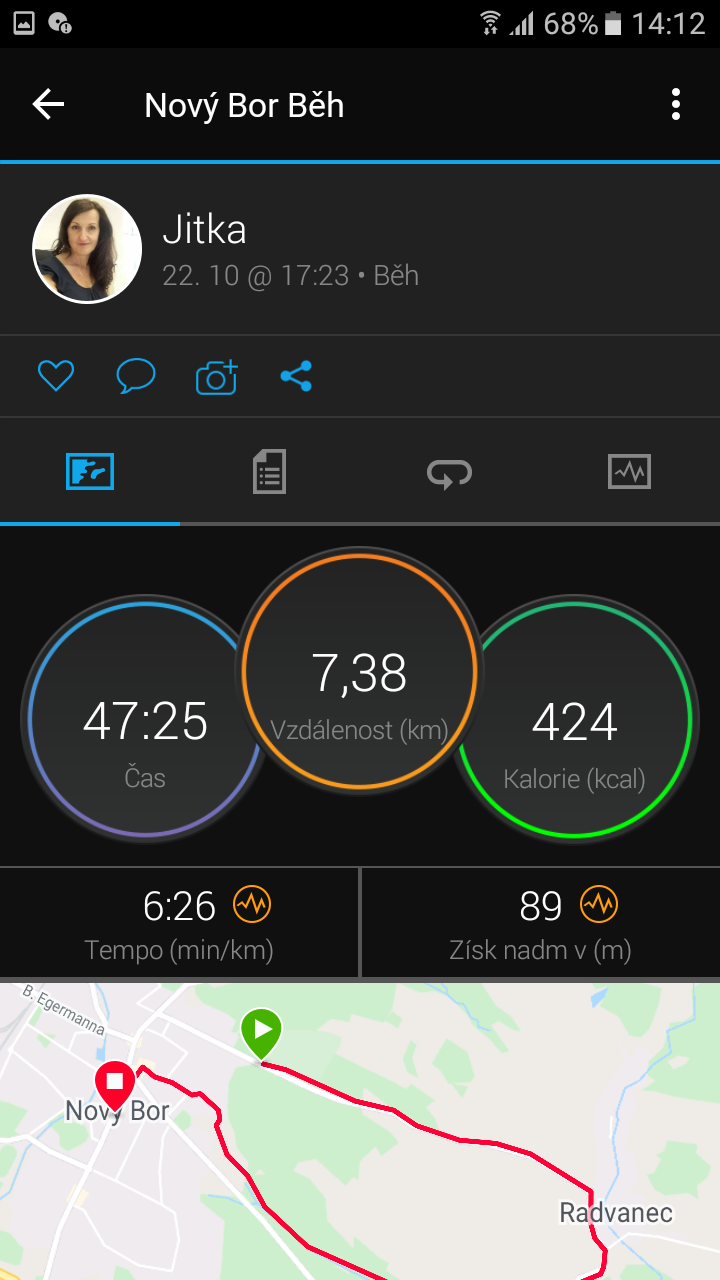
Task: Switch to the charts tab
Action: pos(629,471)
